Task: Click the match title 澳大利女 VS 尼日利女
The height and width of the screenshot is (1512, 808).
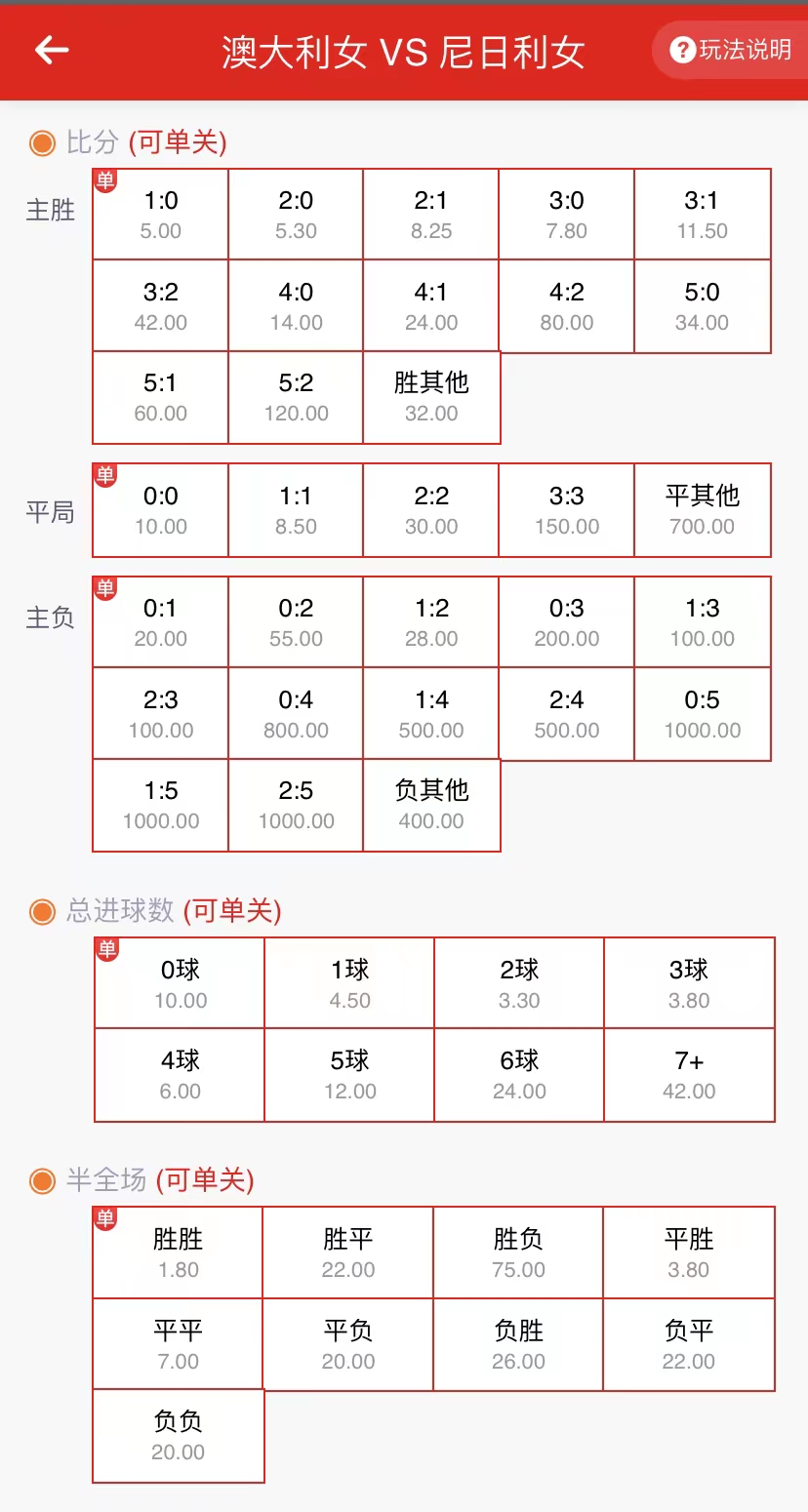Action: pyautogui.click(x=404, y=51)
